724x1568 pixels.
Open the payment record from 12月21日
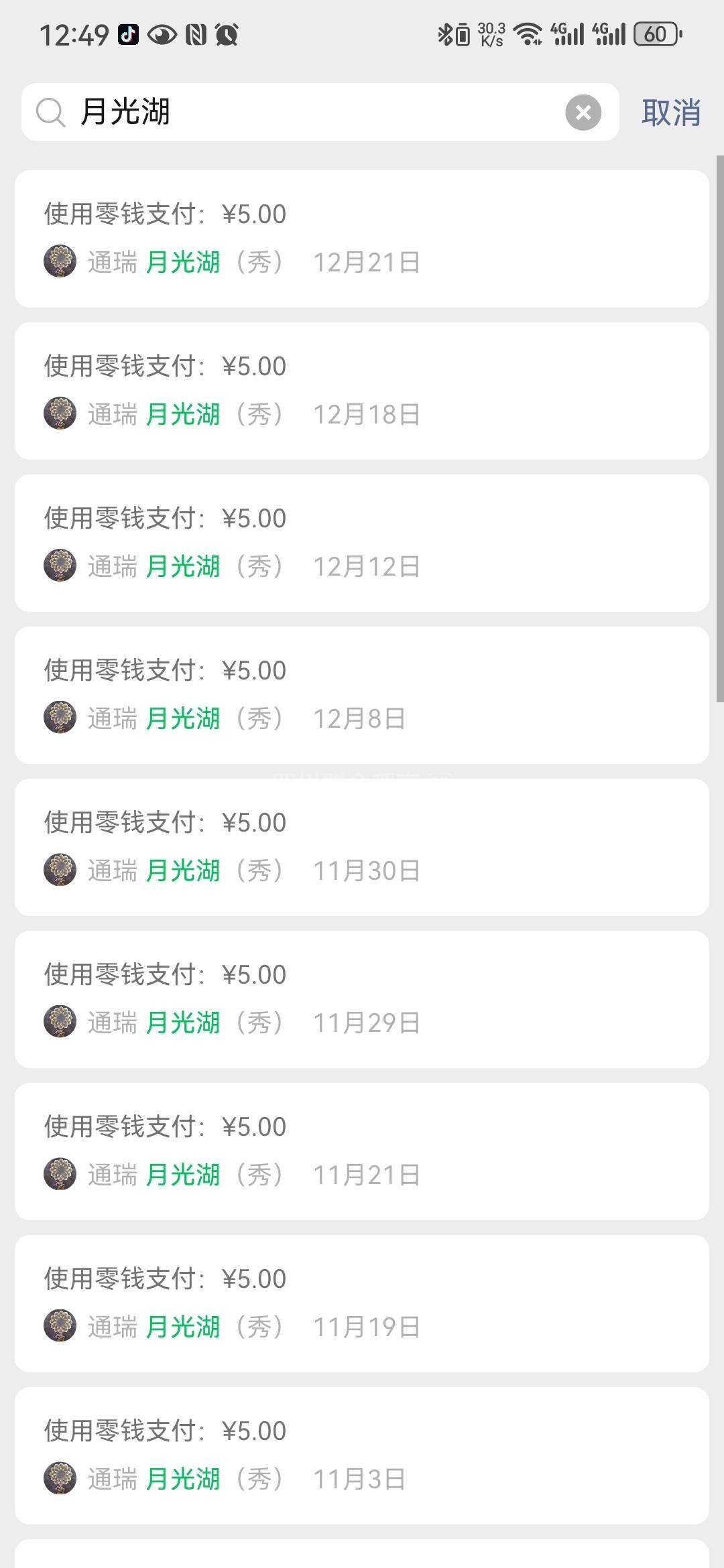(362, 239)
